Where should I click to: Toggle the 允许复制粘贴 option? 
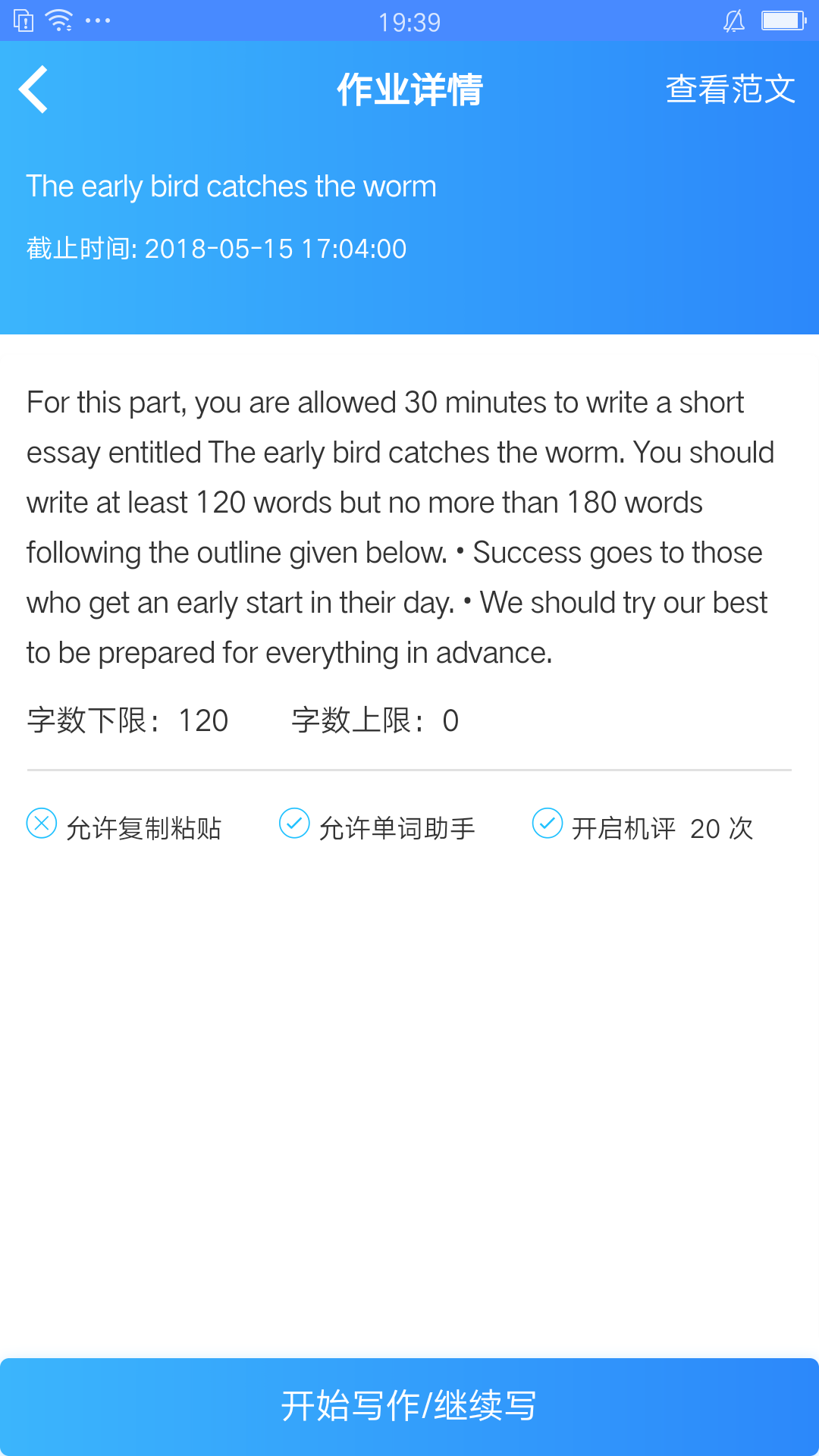(129, 828)
